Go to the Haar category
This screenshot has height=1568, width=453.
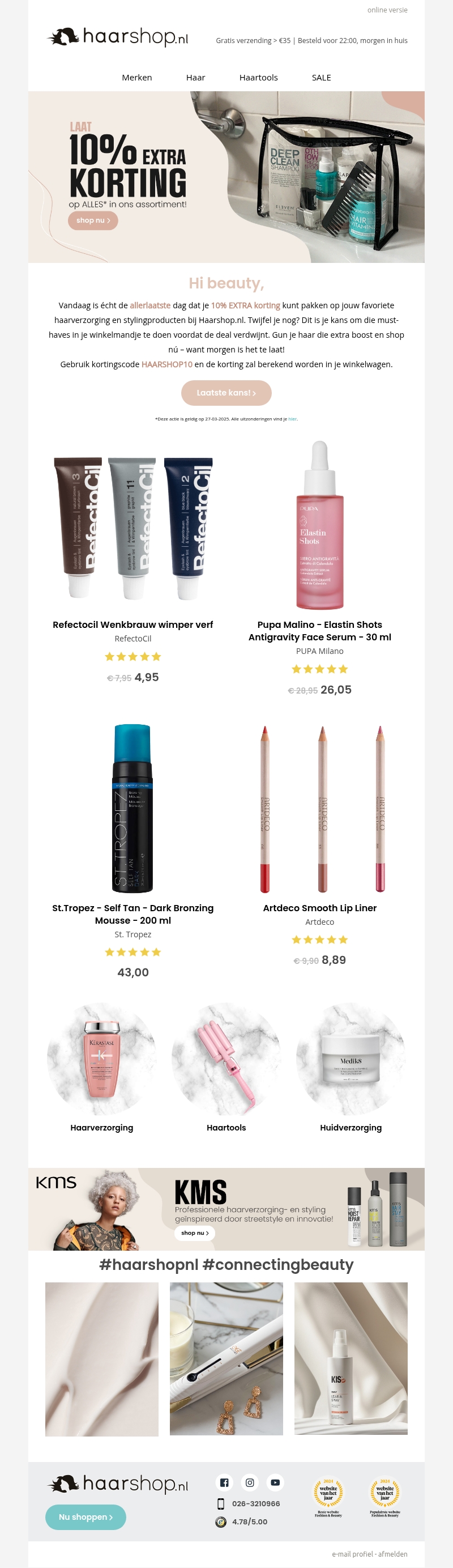tap(195, 77)
